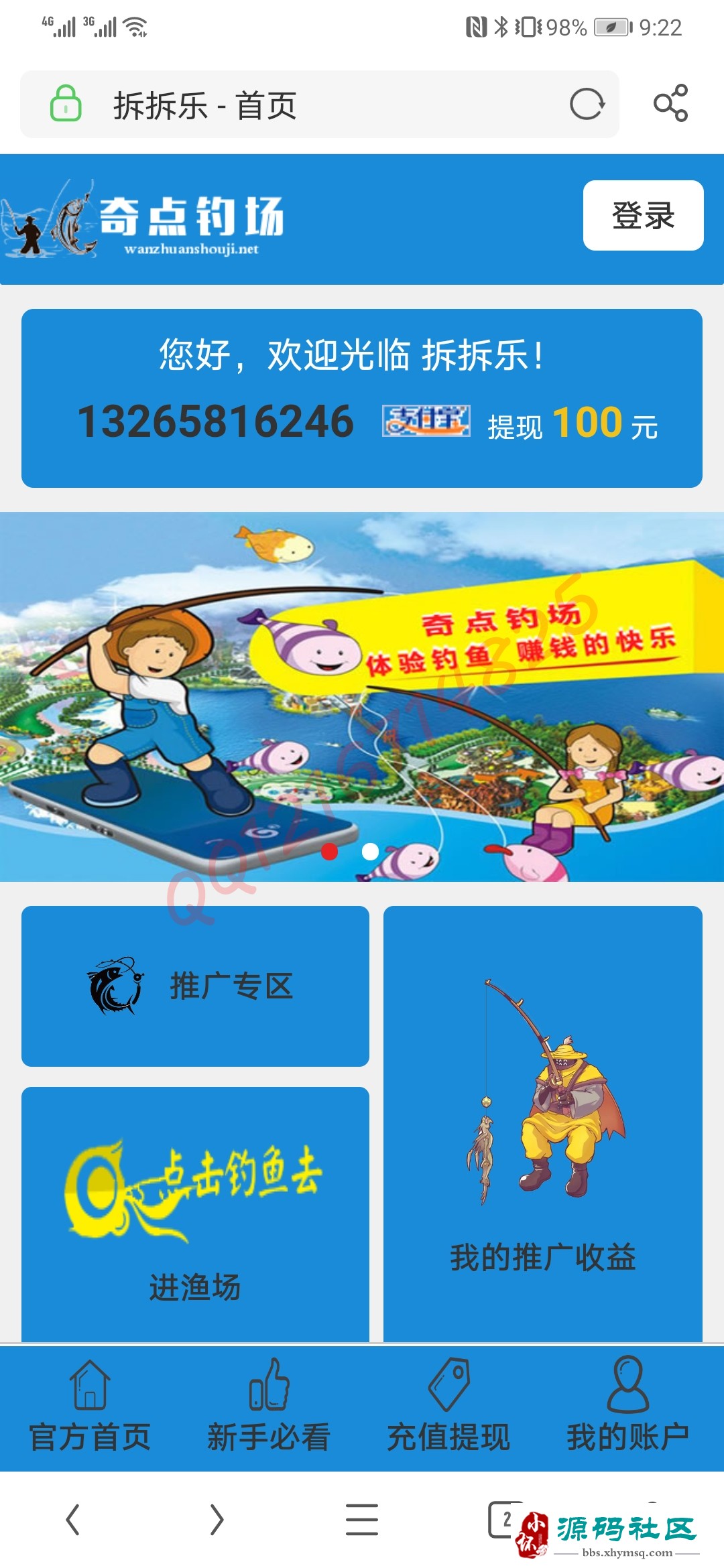Go to the 充值提现 tab
The image size is (724, 1568).
[x=448, y=1406]
